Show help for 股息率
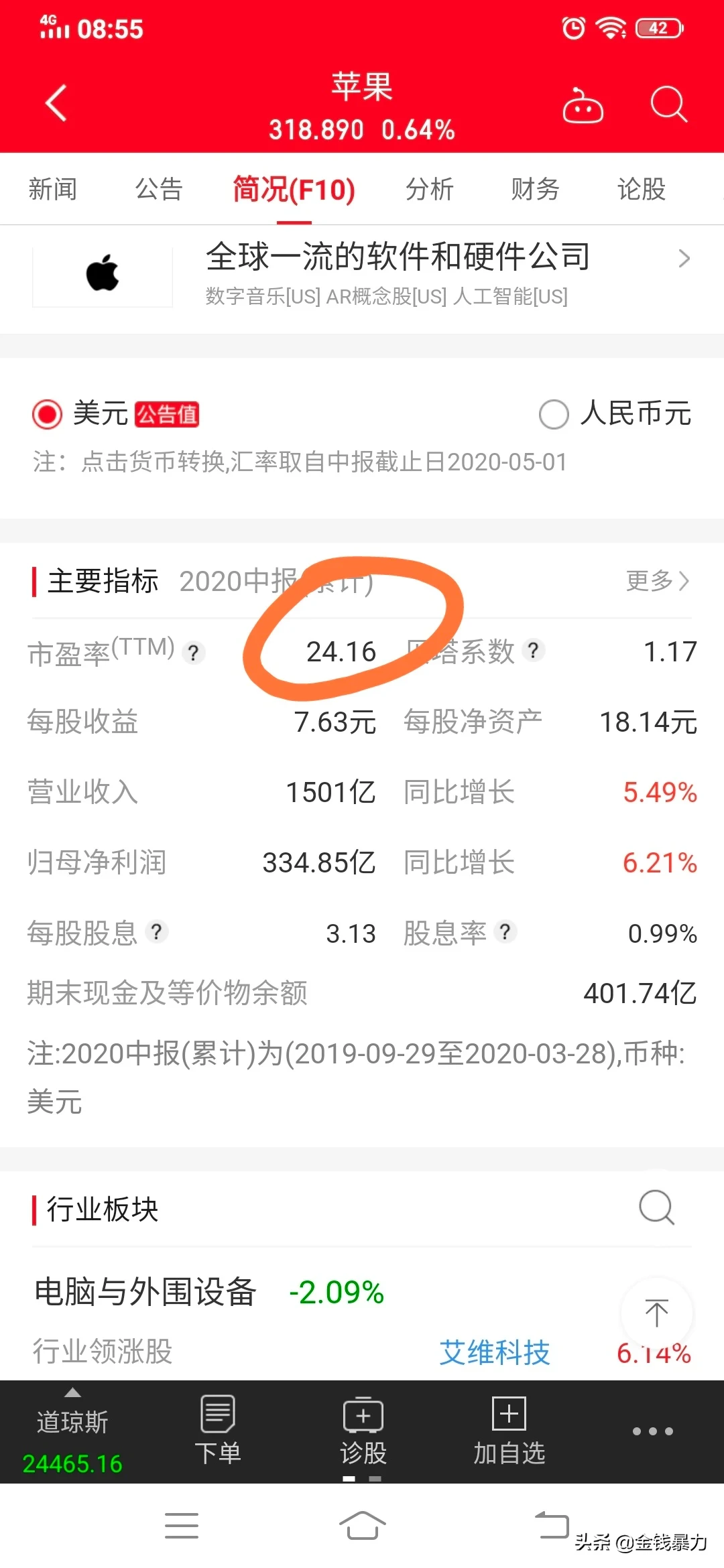This screenshot has width=724, height=1568. 505,932
